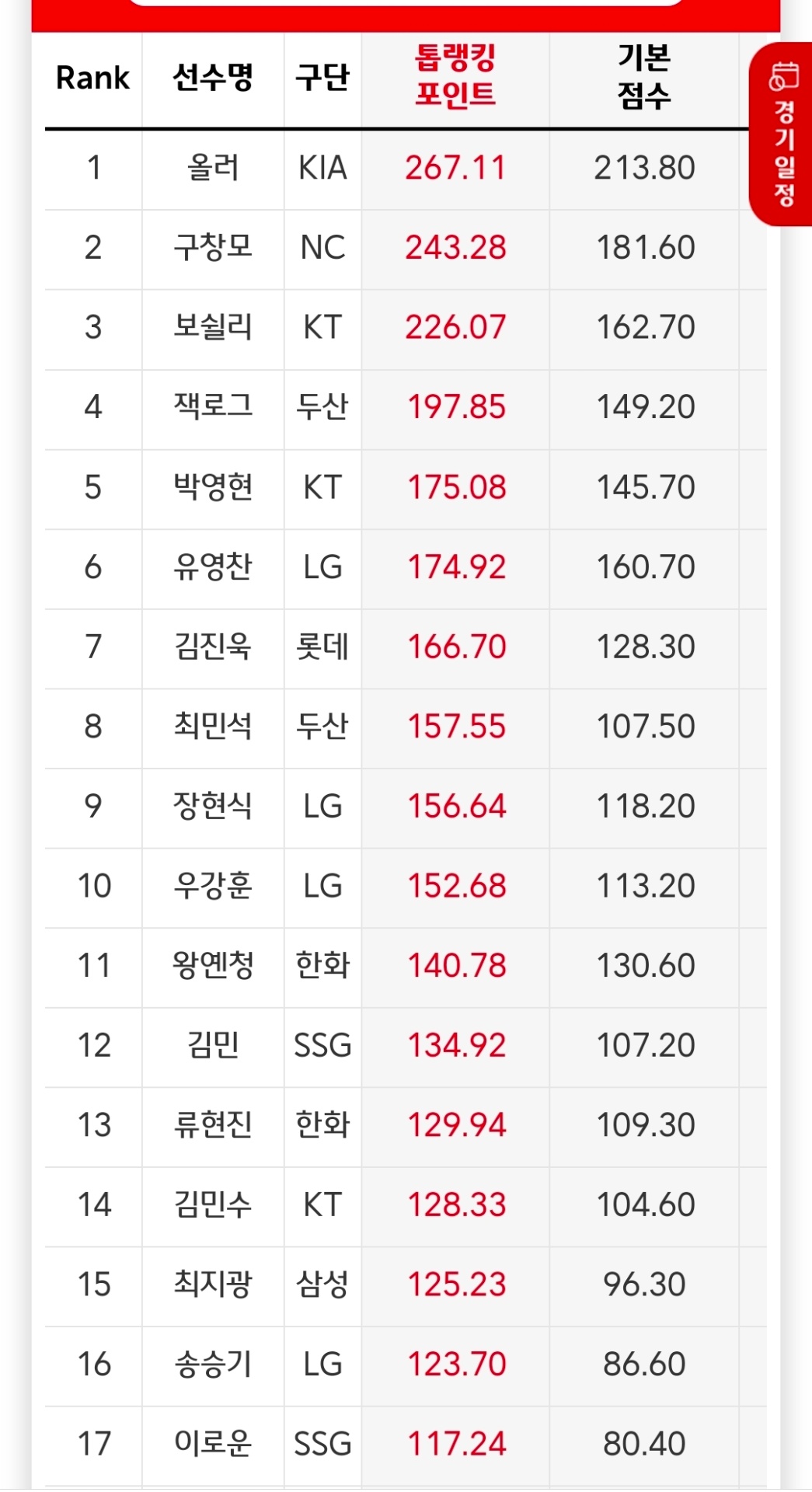Open 구창모's player details
Viewport: 812px width, 1492px height.
click(213, 249)
